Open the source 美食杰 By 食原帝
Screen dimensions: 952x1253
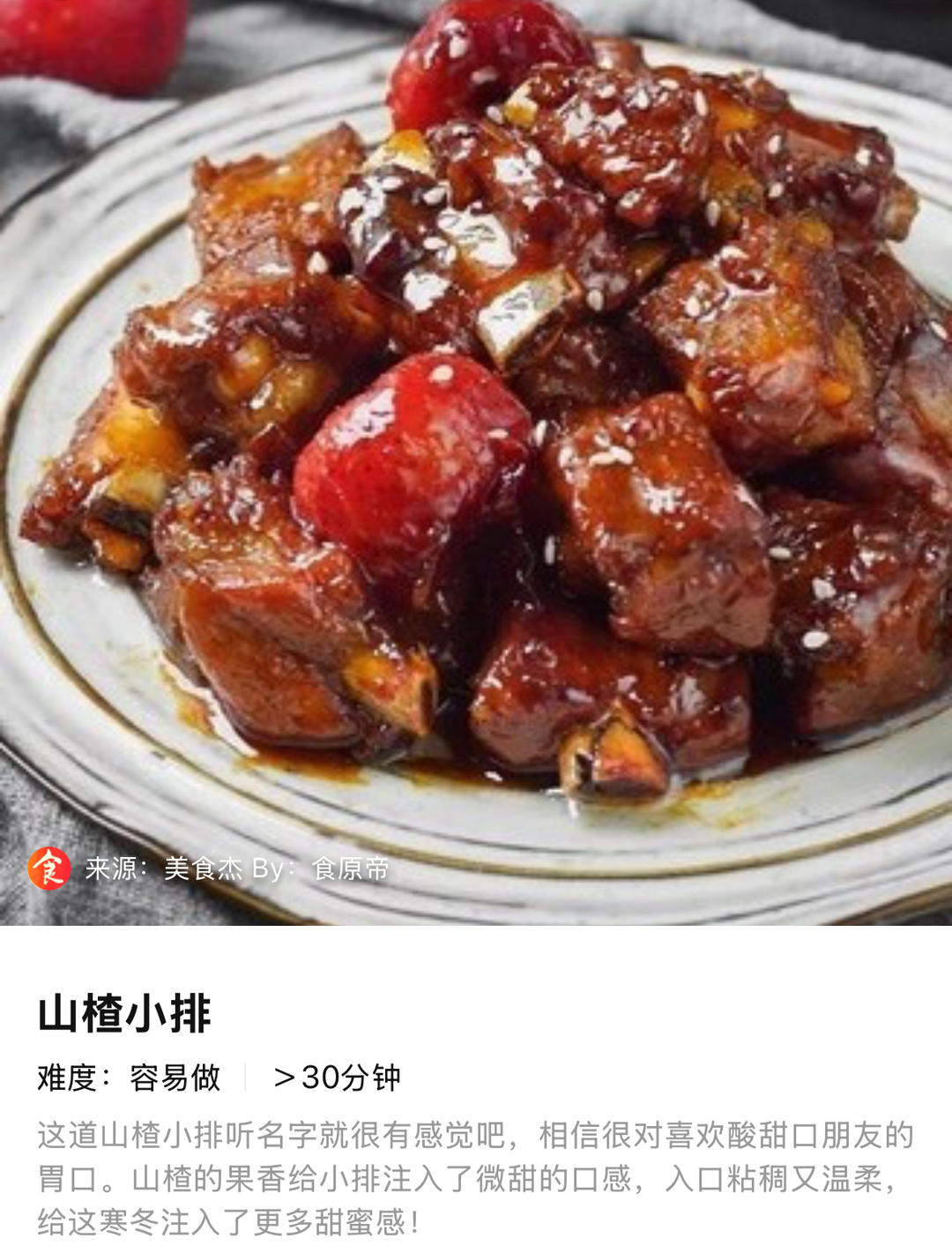coord(236,869)
